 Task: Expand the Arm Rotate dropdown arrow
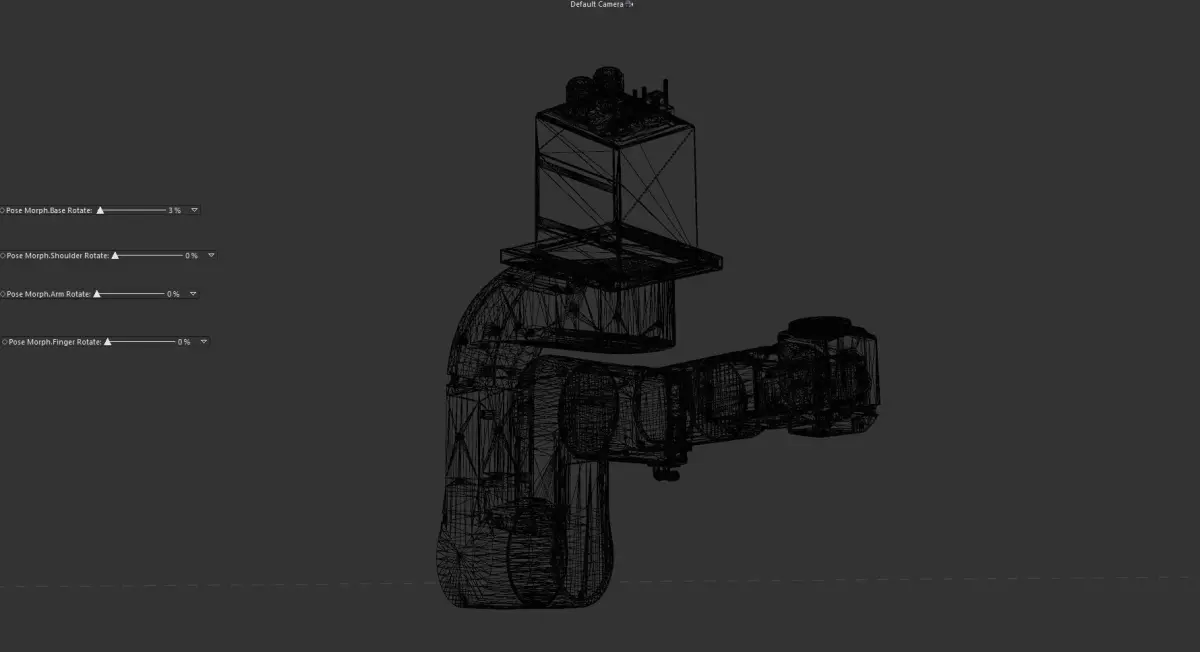tap(193, 294)
